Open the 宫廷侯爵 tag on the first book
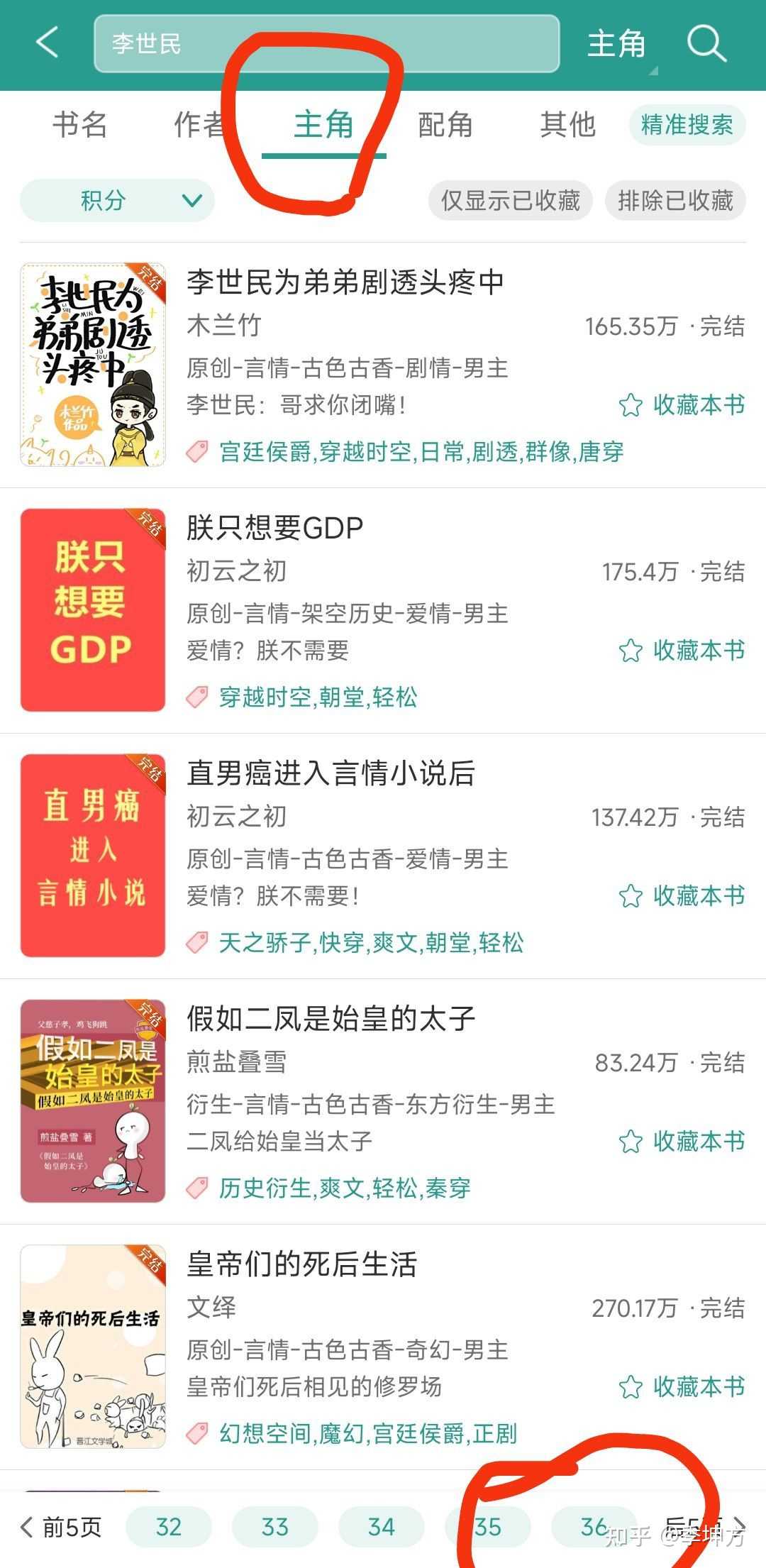The image size is (766, 1568). (265, 451)
